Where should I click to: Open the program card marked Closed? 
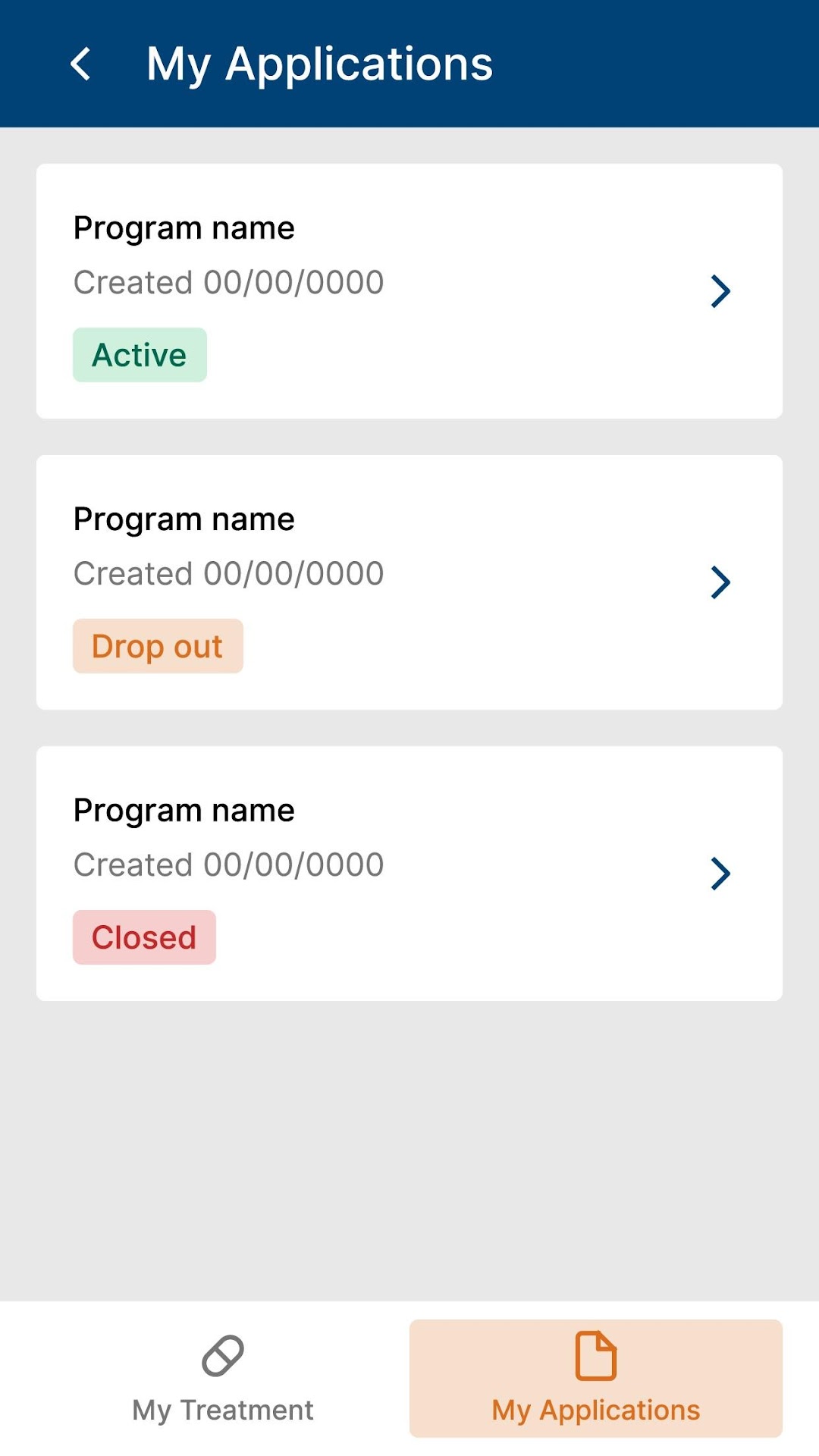click(x=409, y=874)
